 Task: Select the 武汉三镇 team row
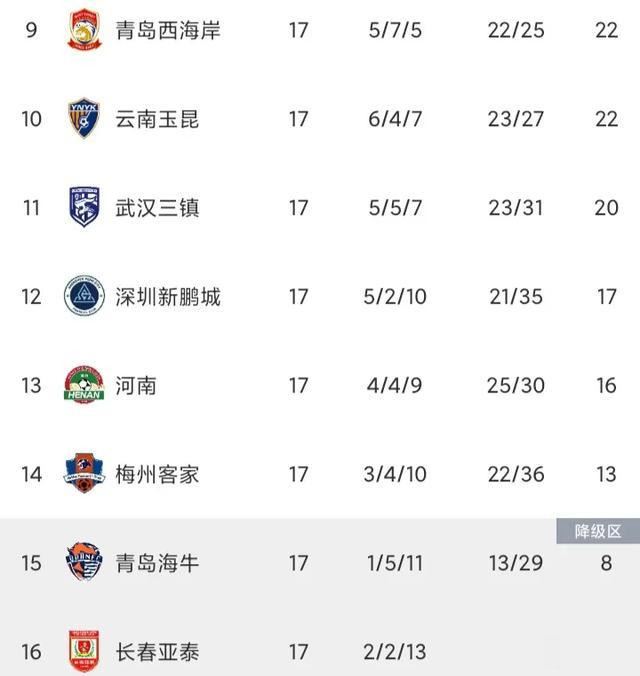[156, 207]
